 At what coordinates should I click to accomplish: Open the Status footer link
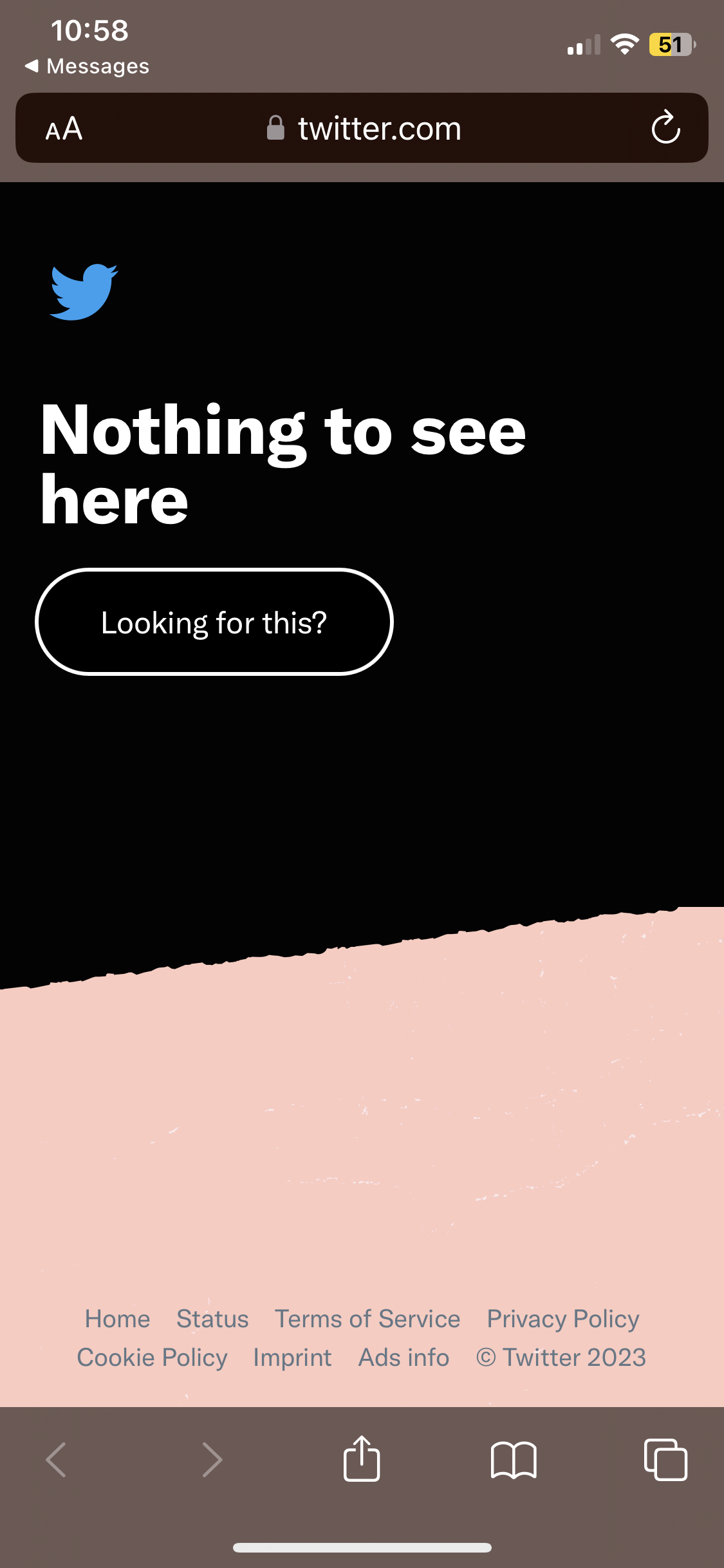pyautogui.click(x=212, y=1319)
